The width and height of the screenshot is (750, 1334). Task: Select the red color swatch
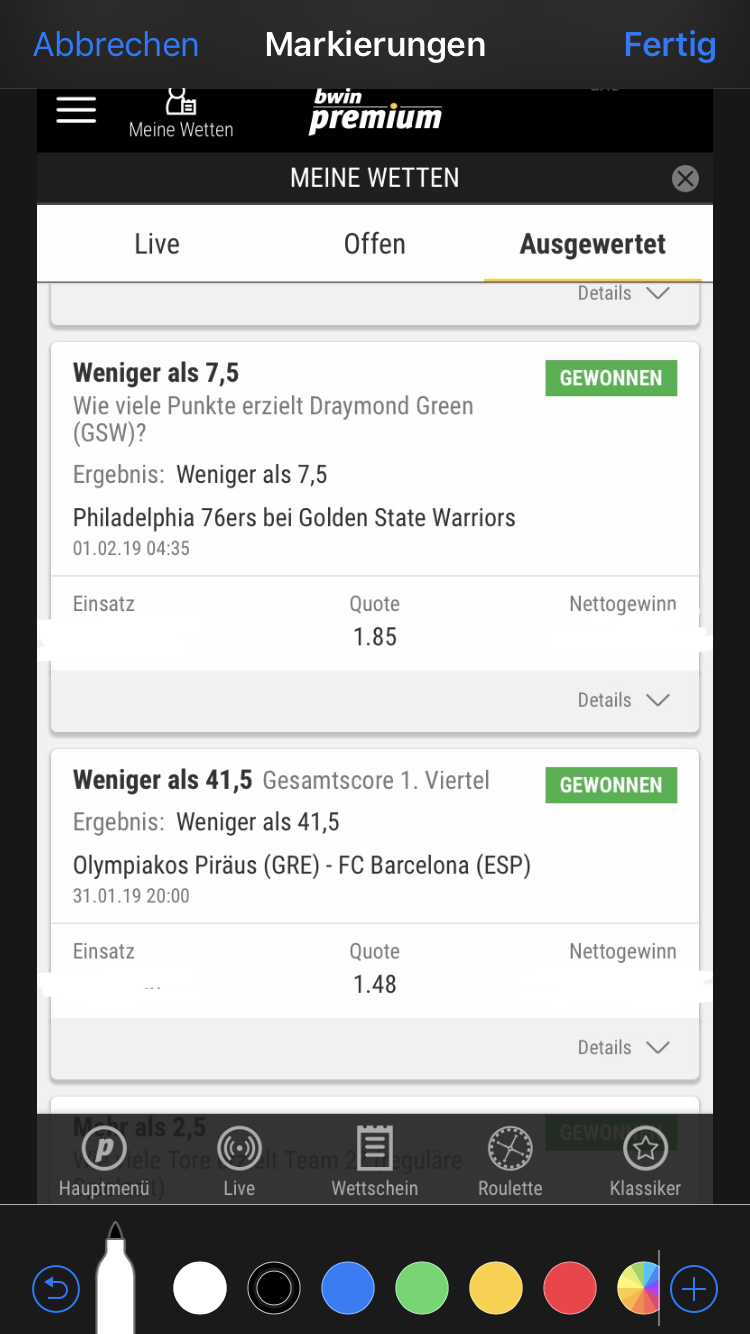coord(570,1288)
